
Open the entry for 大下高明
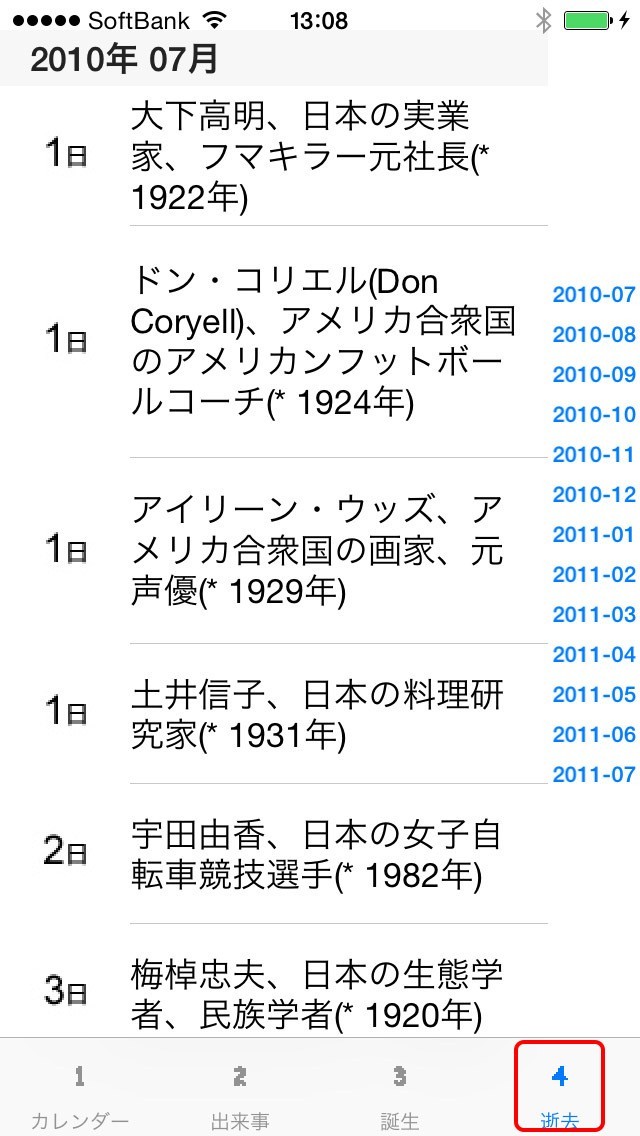pos(300,156)
